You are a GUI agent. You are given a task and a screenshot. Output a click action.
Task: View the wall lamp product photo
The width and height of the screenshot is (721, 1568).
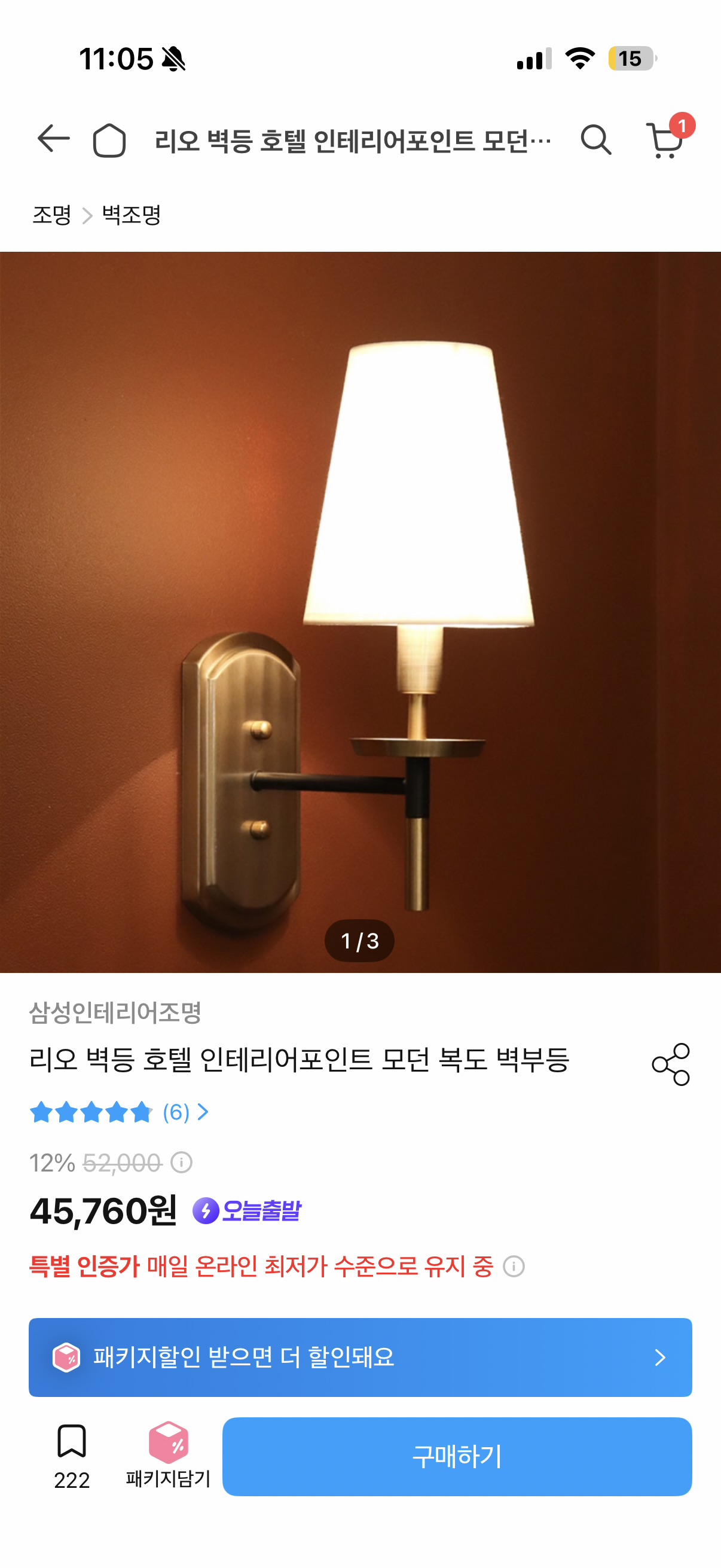click(x=360, y=612)
